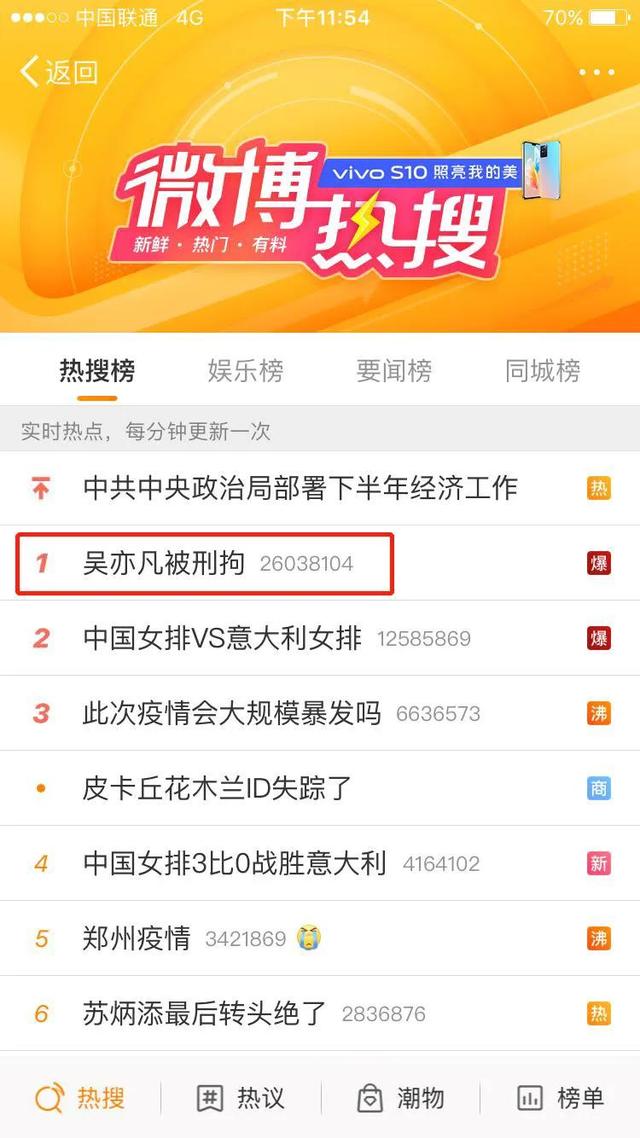Open the pinned topic 中共中央政治局部署下半年经济工作
This screenshot has width=640, height=1138.
[x=300, y=488]
